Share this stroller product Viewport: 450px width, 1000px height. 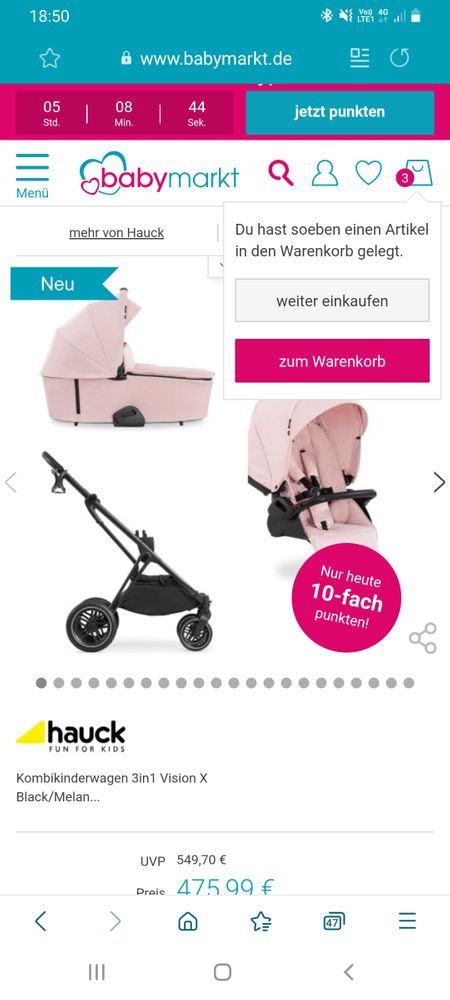point(423,638)
